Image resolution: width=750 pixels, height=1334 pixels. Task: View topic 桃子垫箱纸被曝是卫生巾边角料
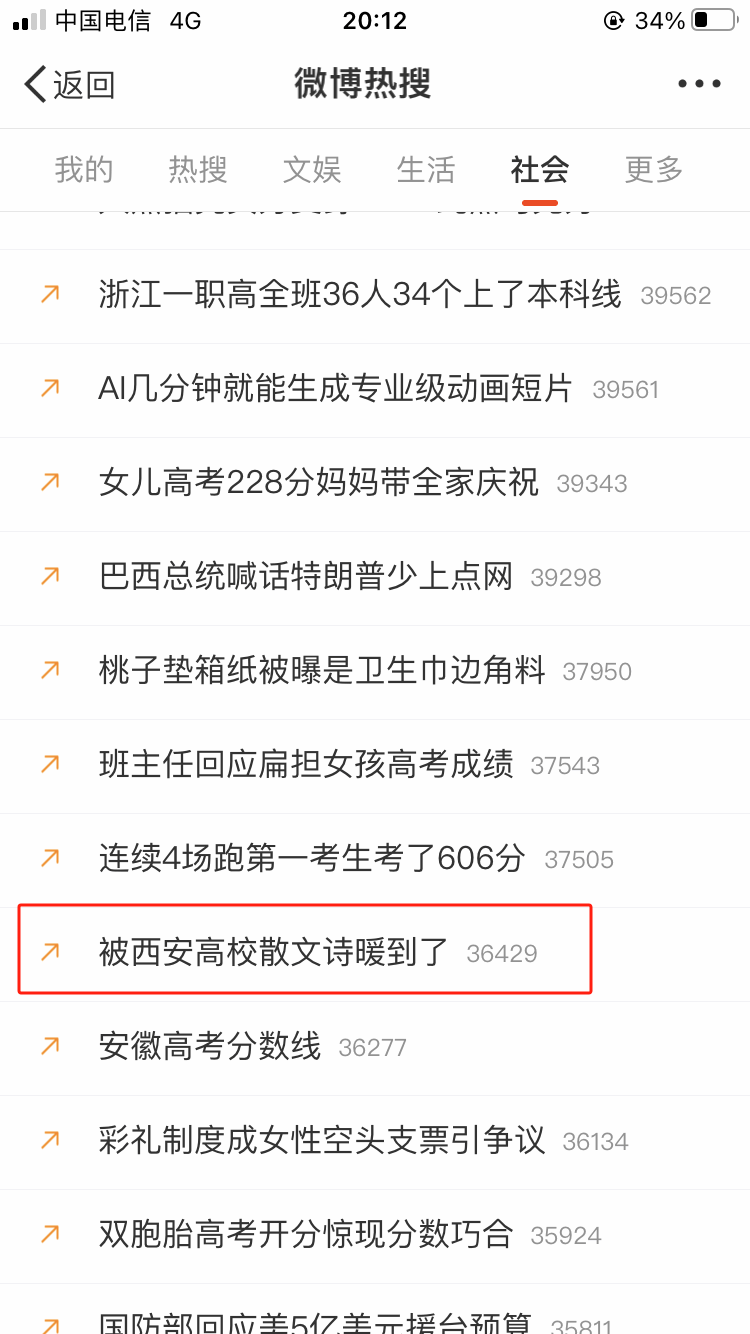(322, 671)
